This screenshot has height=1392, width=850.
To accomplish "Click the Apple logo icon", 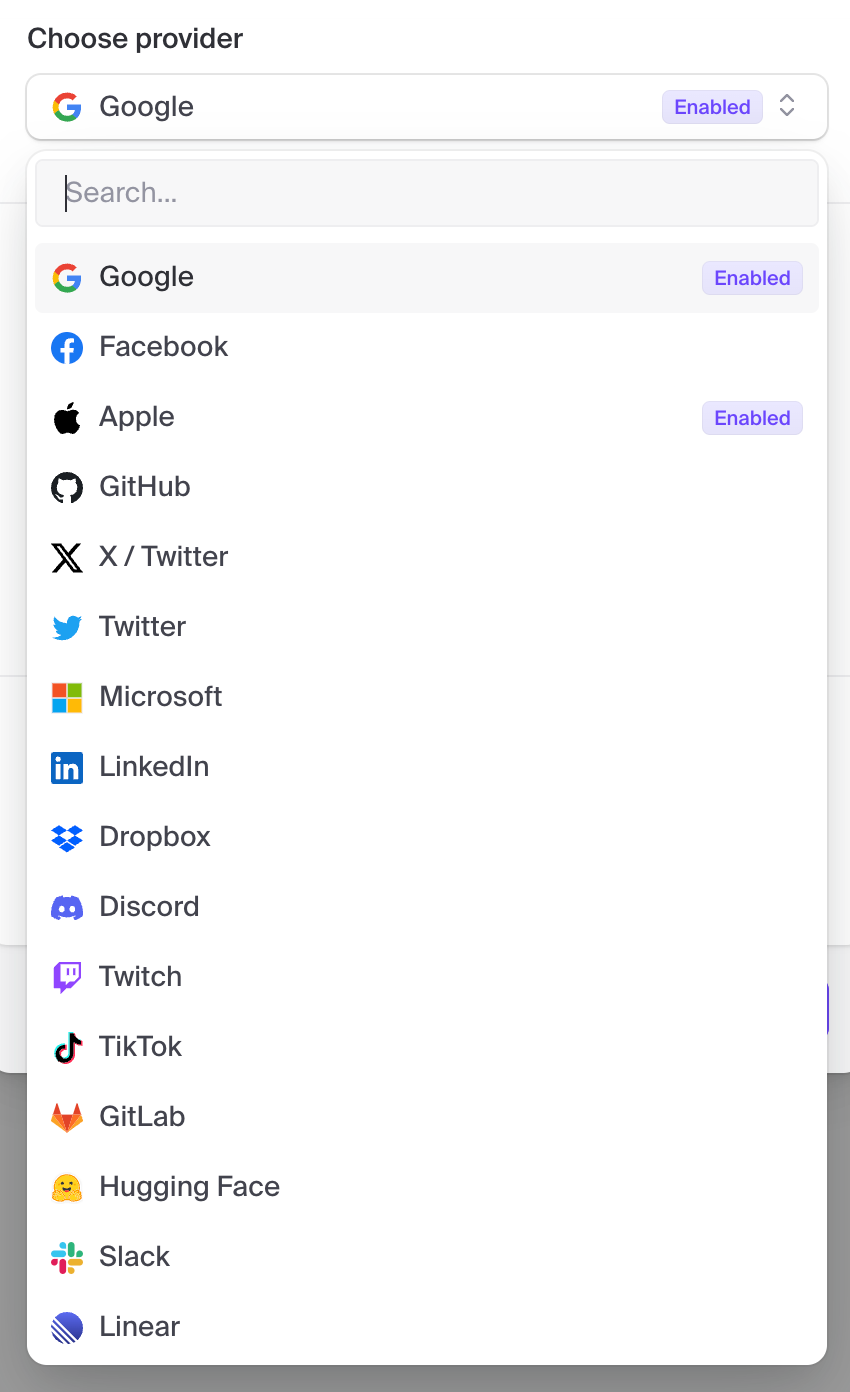I will click(x=66, y=417).
